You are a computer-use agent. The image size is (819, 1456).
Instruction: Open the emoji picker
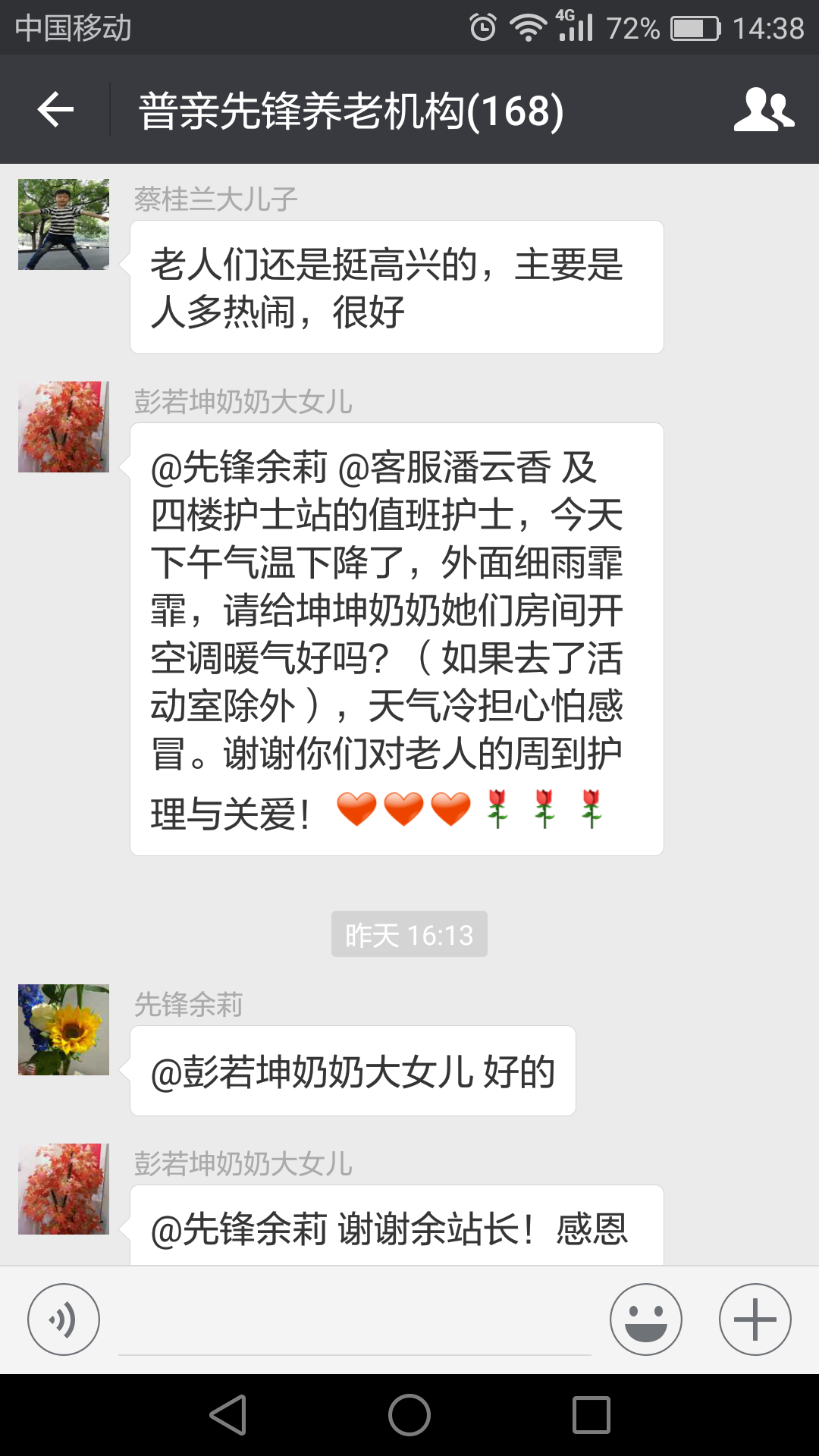coord(645,1319)
